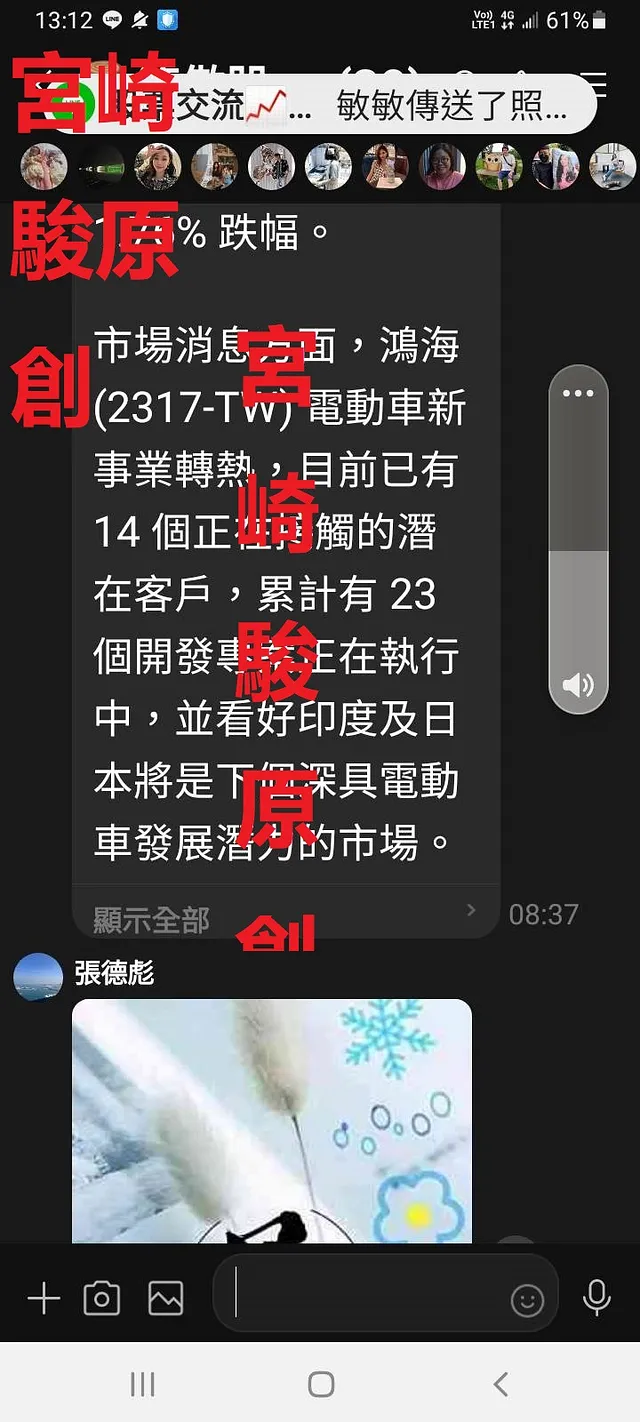View 張德彪's profile avatar
The height and width of the screenshot is (1422, 640).
[38, 977]
